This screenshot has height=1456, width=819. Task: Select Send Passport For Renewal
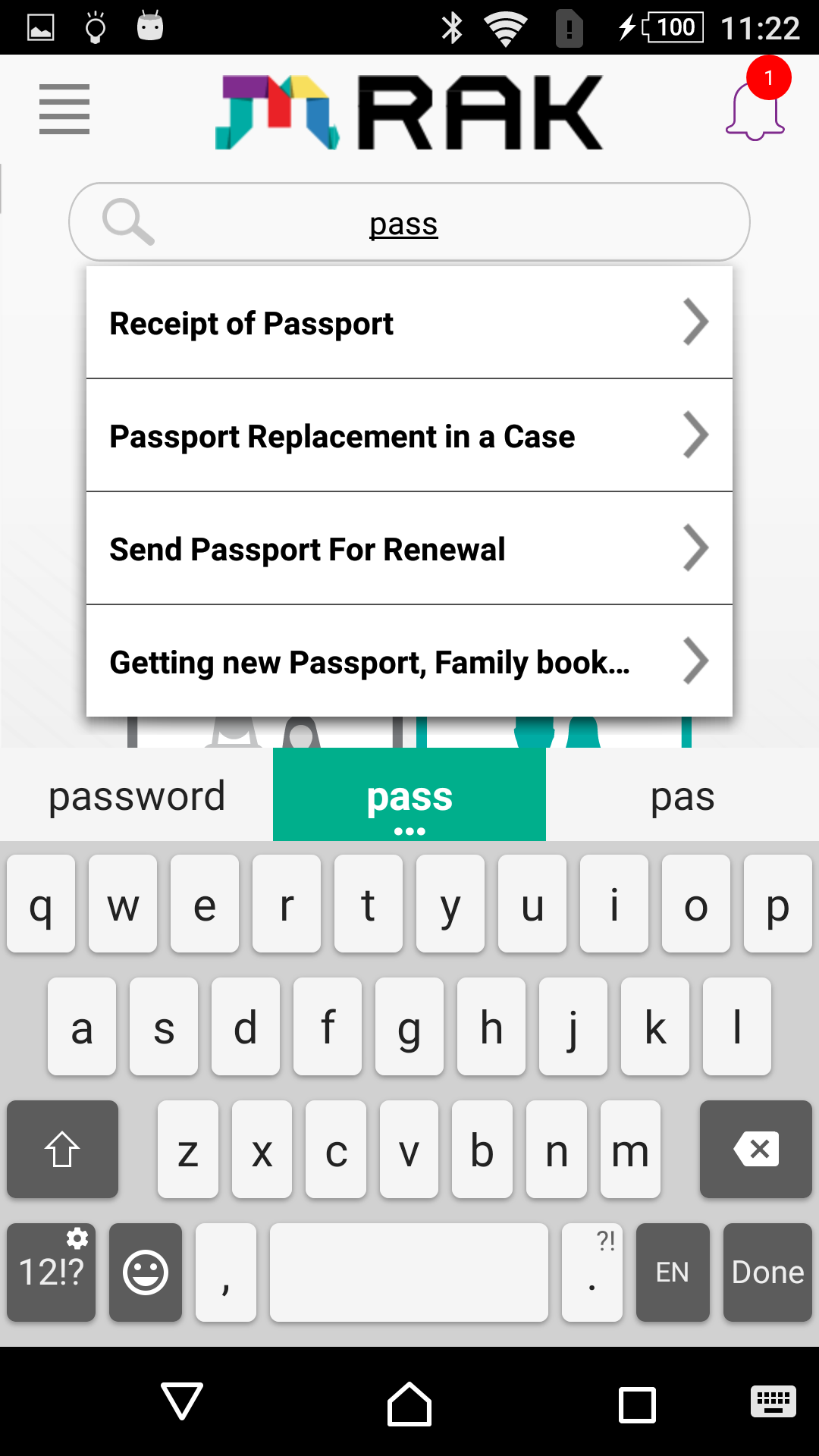tap(409, 549)
